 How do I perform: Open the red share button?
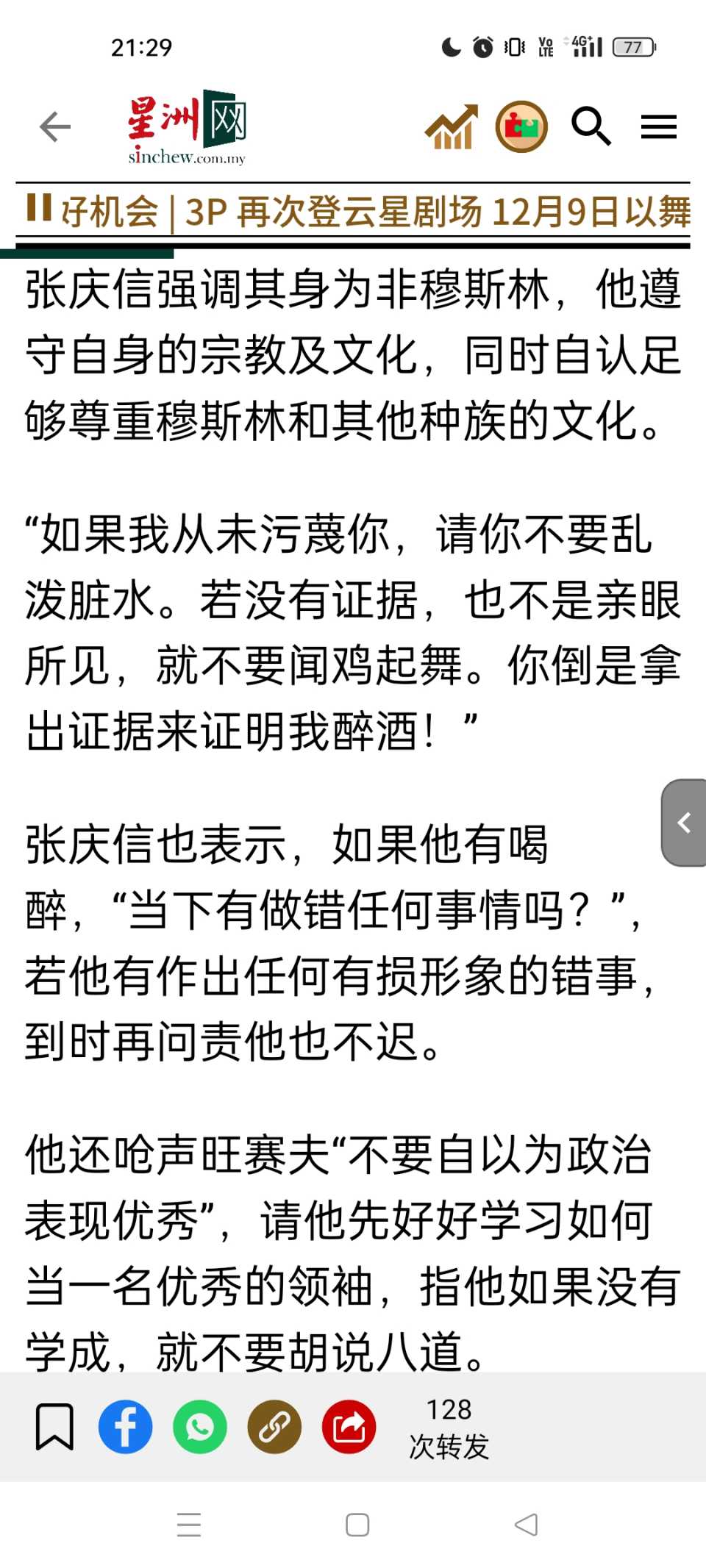click(349, 1427)
